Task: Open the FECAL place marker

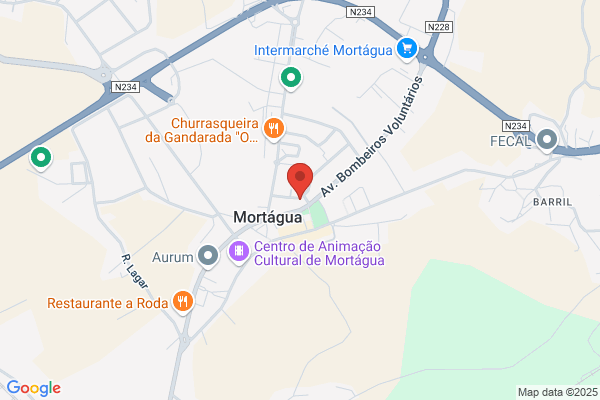Action: point(547,140)
